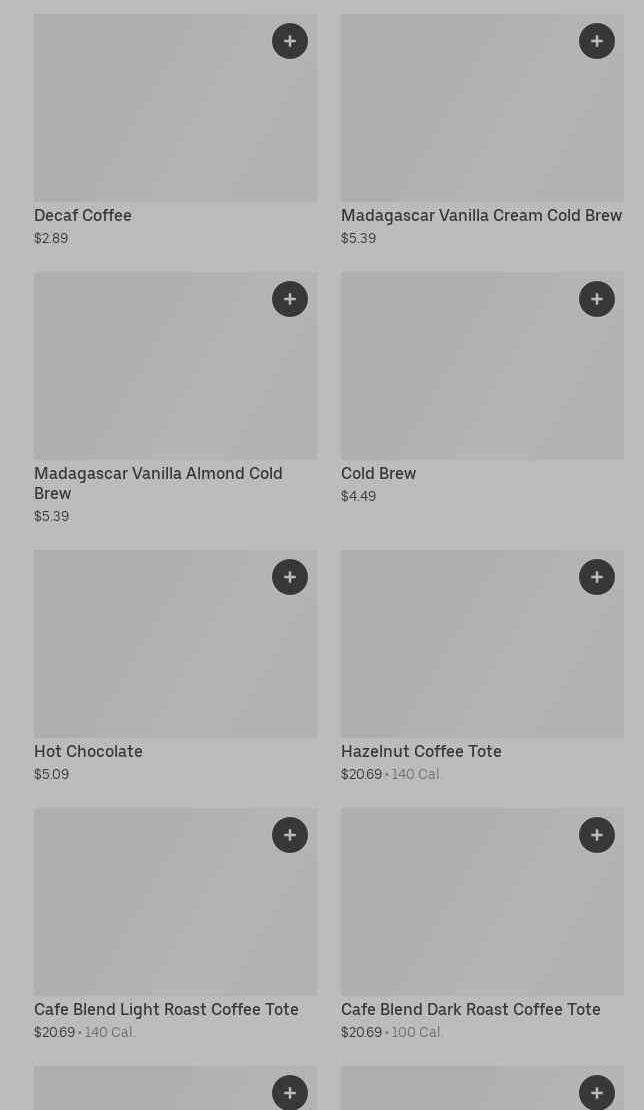This screenshot has width=644, height=1110.
Task: Add Cold Brew to the cart
Action: click(x=597, y=299)
